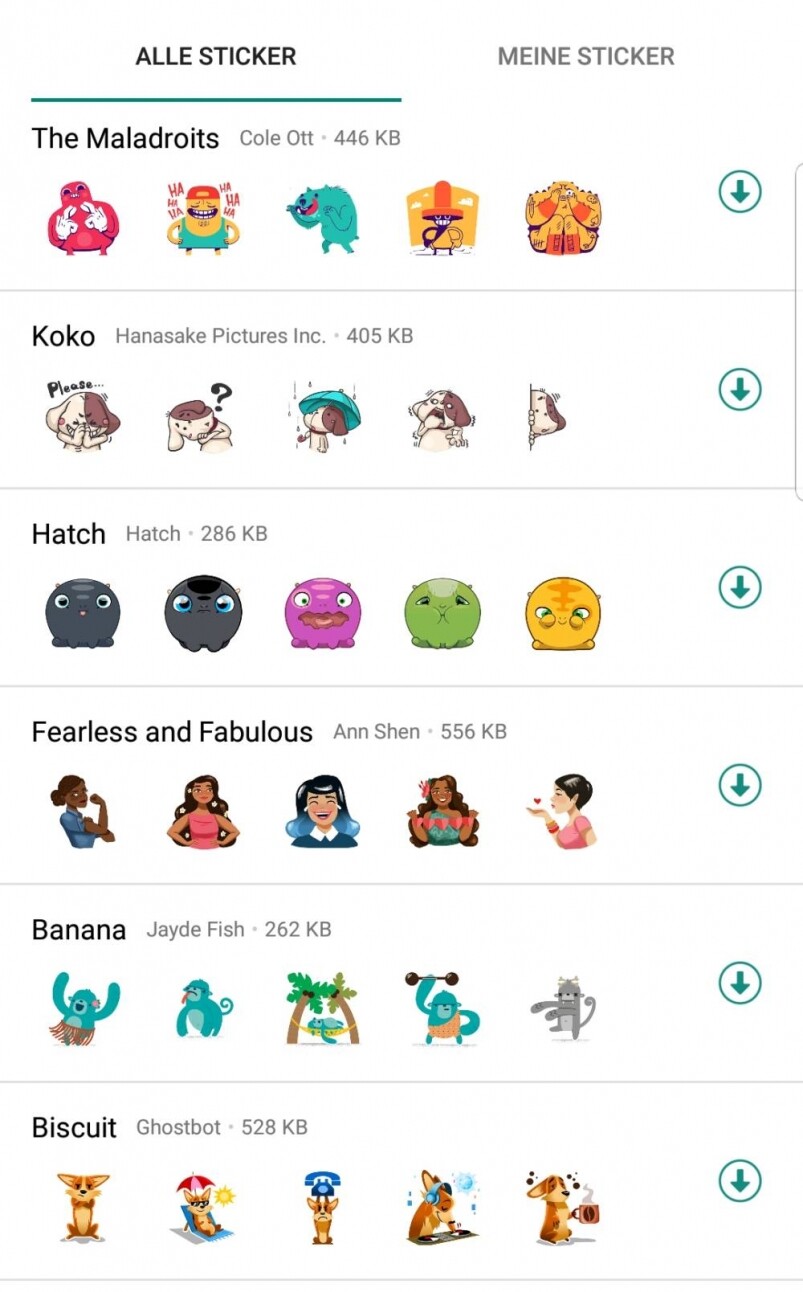Open The Maladroits pack details
The width and height of the screenshot is (803, 1292).
(x=125, y=138)
